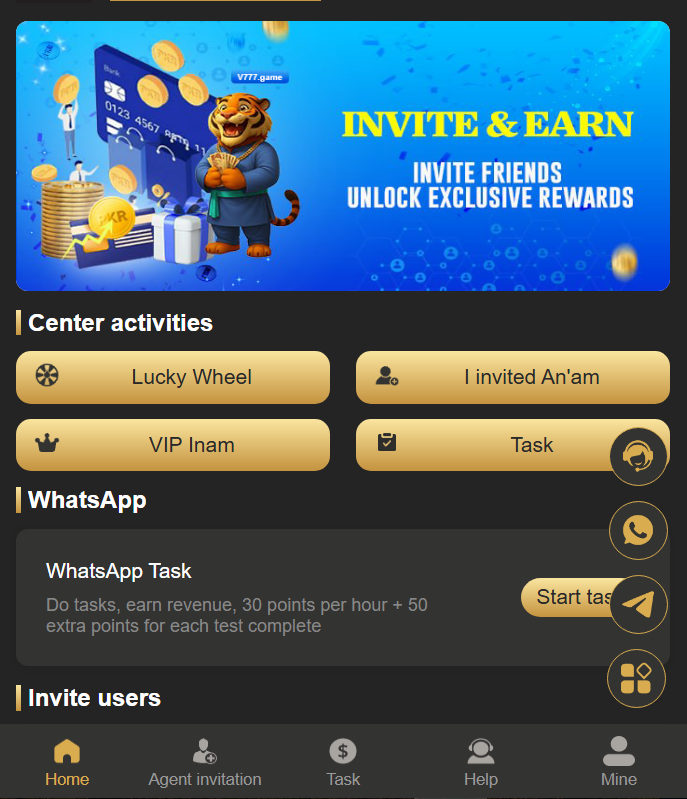Open VIP Inam

coord(173,445)
